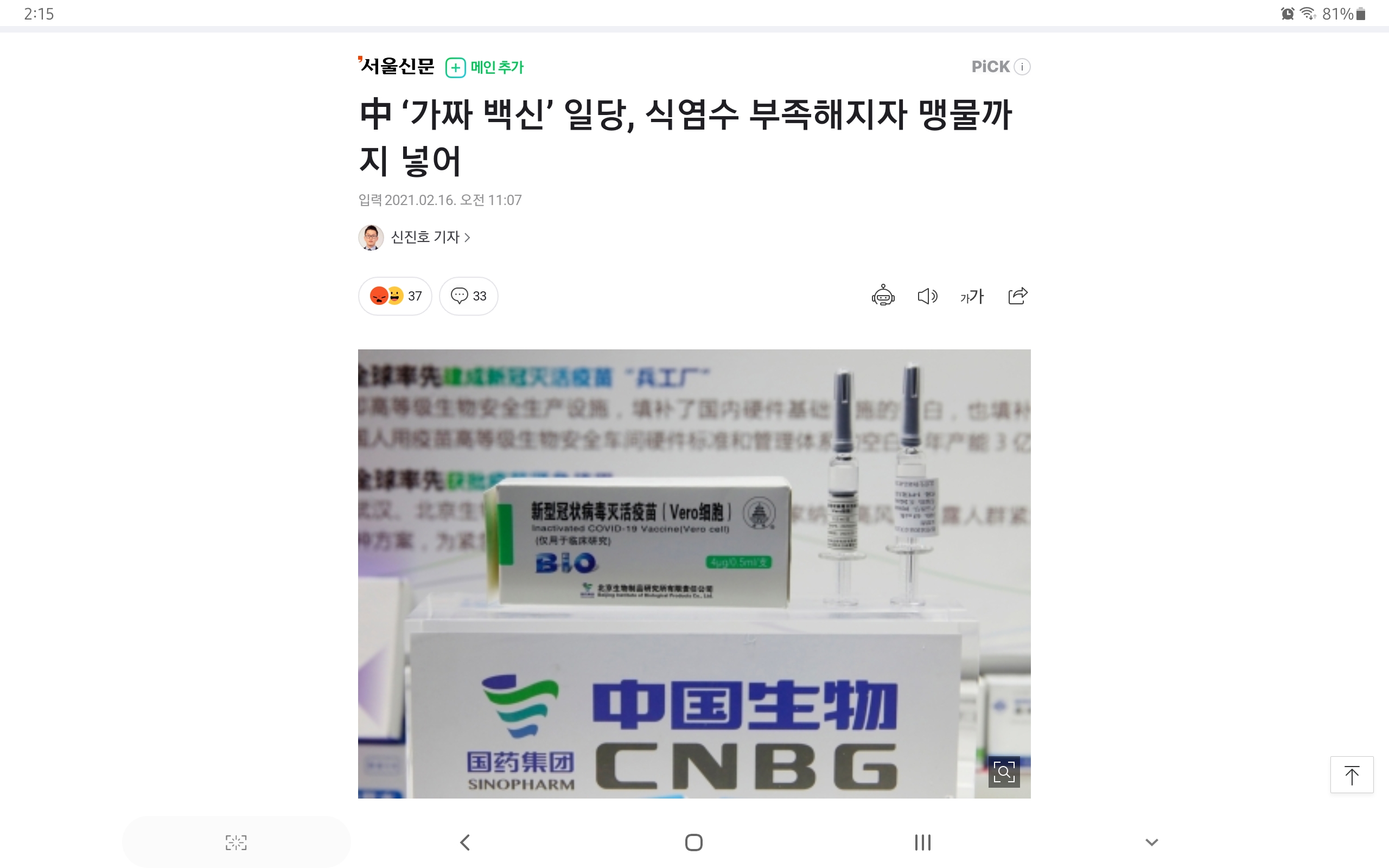Open the PiCK info icon
Screen dimensions: 1389x868
click(x=1022, y=67)
